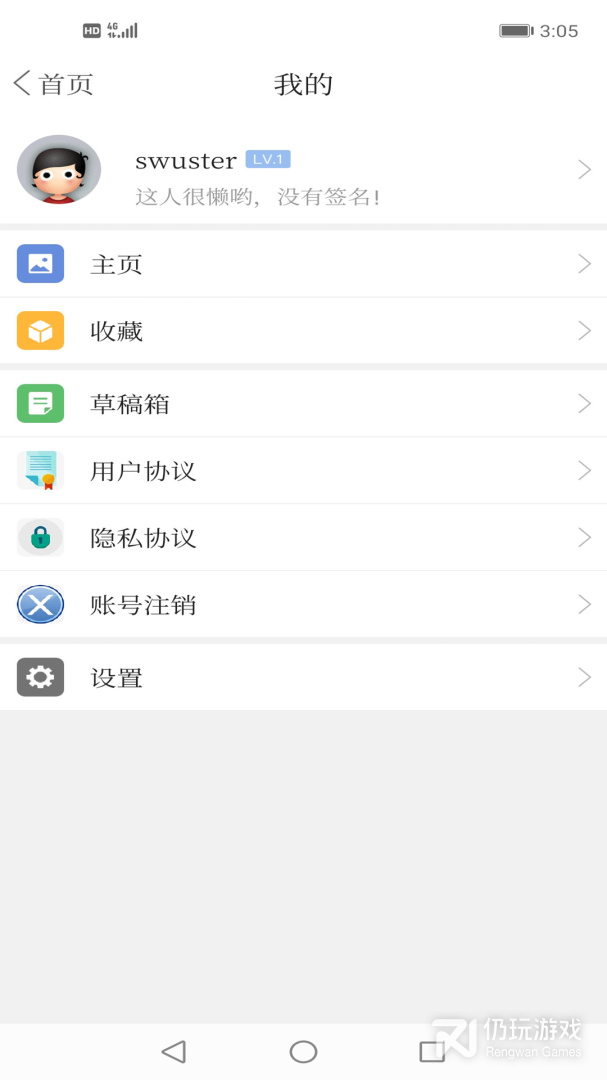Open 收藏 favorites
This screenshot has height=1080, width=607.
tap(303, 331)
